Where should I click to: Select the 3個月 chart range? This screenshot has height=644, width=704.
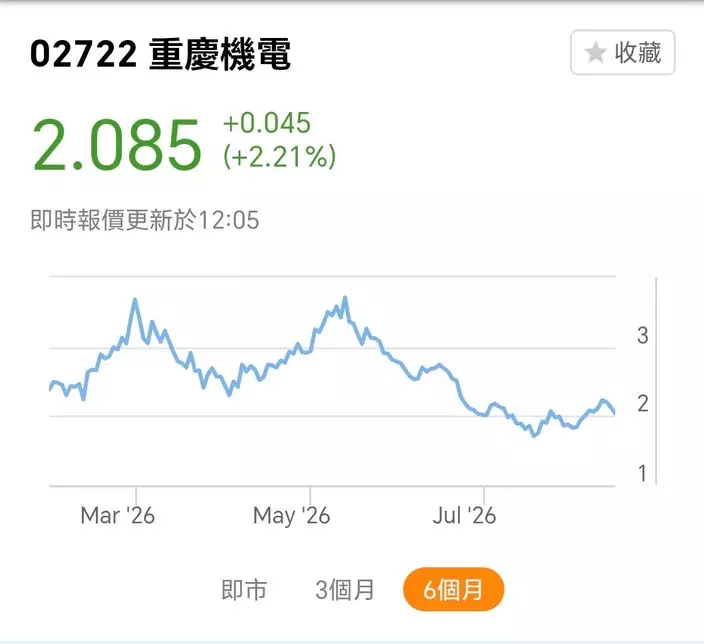(x=344, y=590)
